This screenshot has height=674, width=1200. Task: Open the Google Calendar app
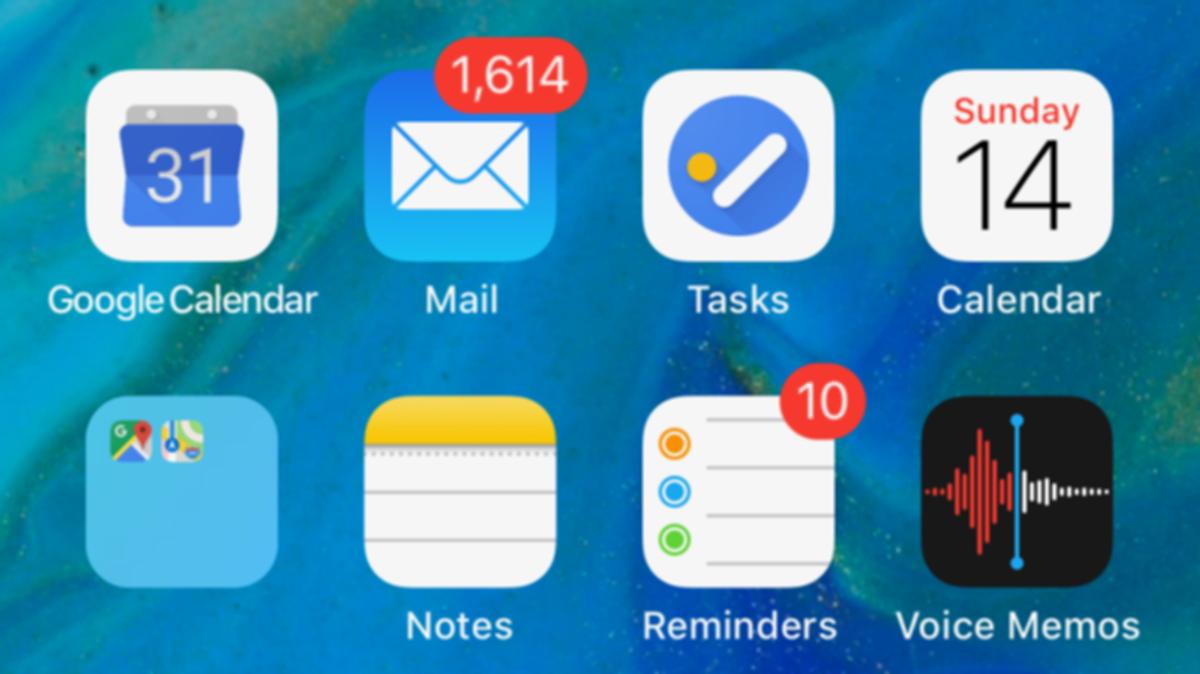[x=181, y=166]
